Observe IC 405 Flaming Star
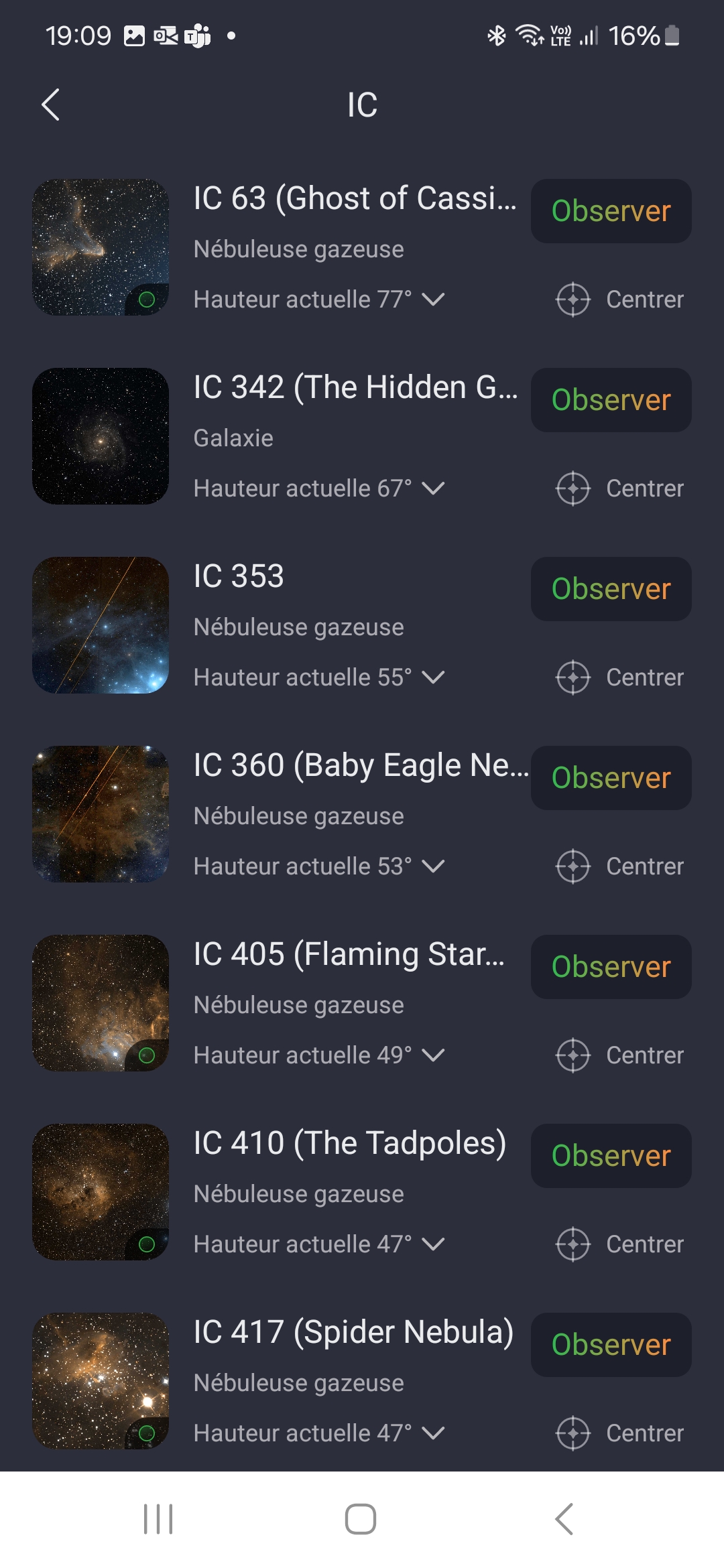The width and height of the screenshot is (724, 1568). 611,967
